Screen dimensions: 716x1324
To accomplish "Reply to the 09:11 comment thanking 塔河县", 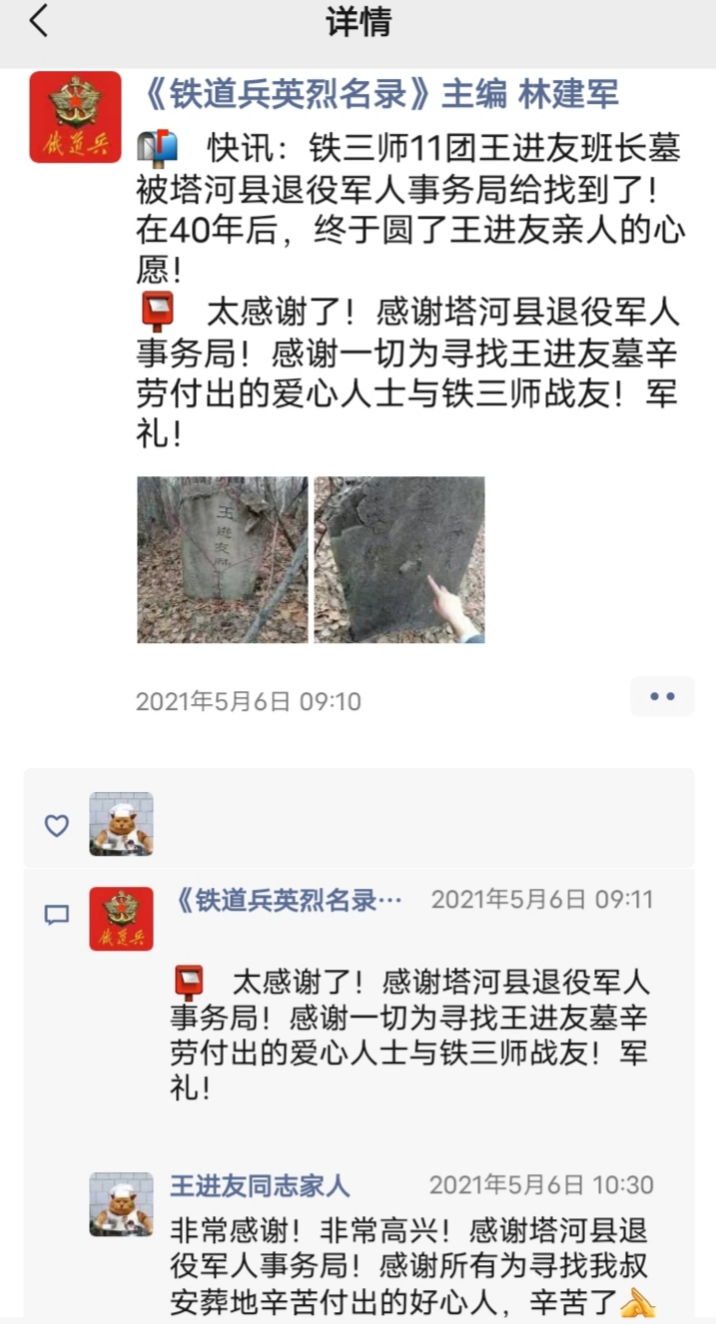I will [410, 1033].
